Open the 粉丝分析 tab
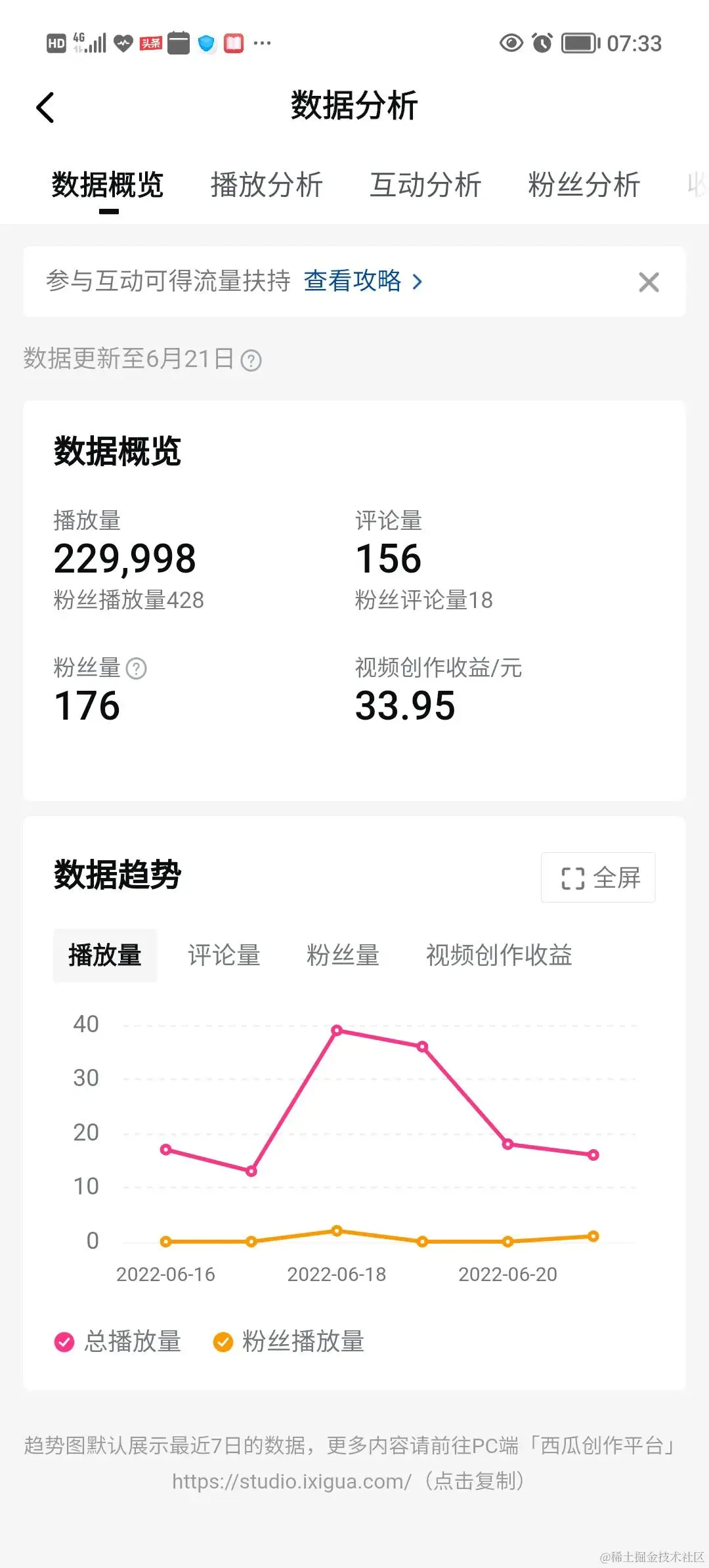 tap(583, 185)
